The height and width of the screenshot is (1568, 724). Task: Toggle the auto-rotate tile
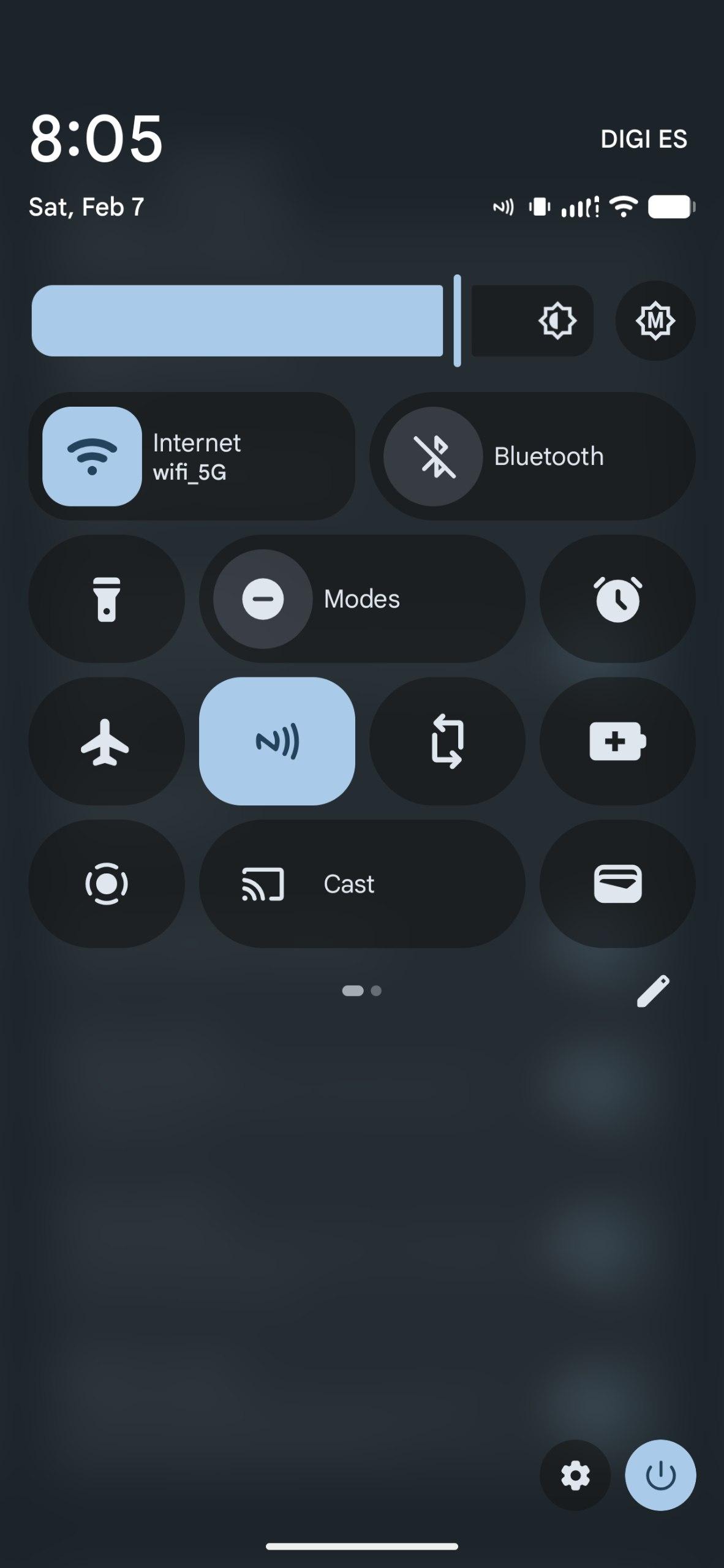[x=447, y=741]
